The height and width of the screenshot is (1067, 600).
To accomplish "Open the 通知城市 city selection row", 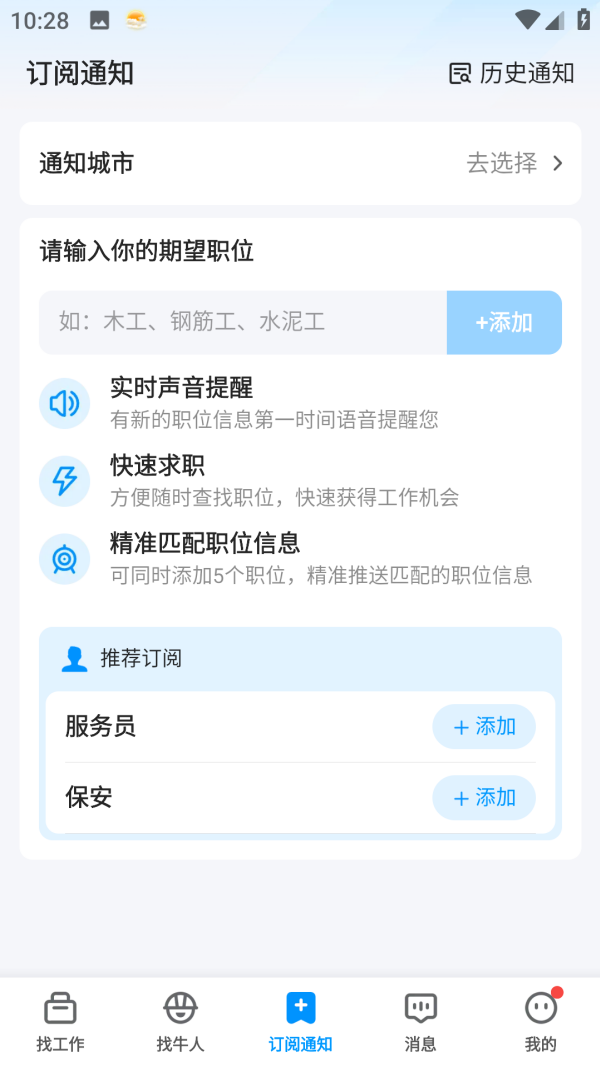I will (x=300, y=163).
